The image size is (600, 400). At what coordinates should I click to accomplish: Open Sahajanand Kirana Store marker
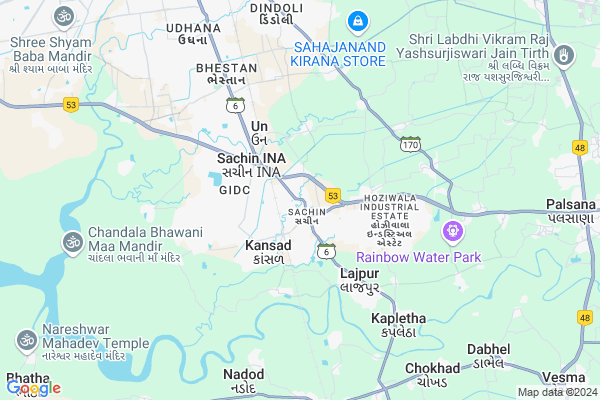pos(356,20)
